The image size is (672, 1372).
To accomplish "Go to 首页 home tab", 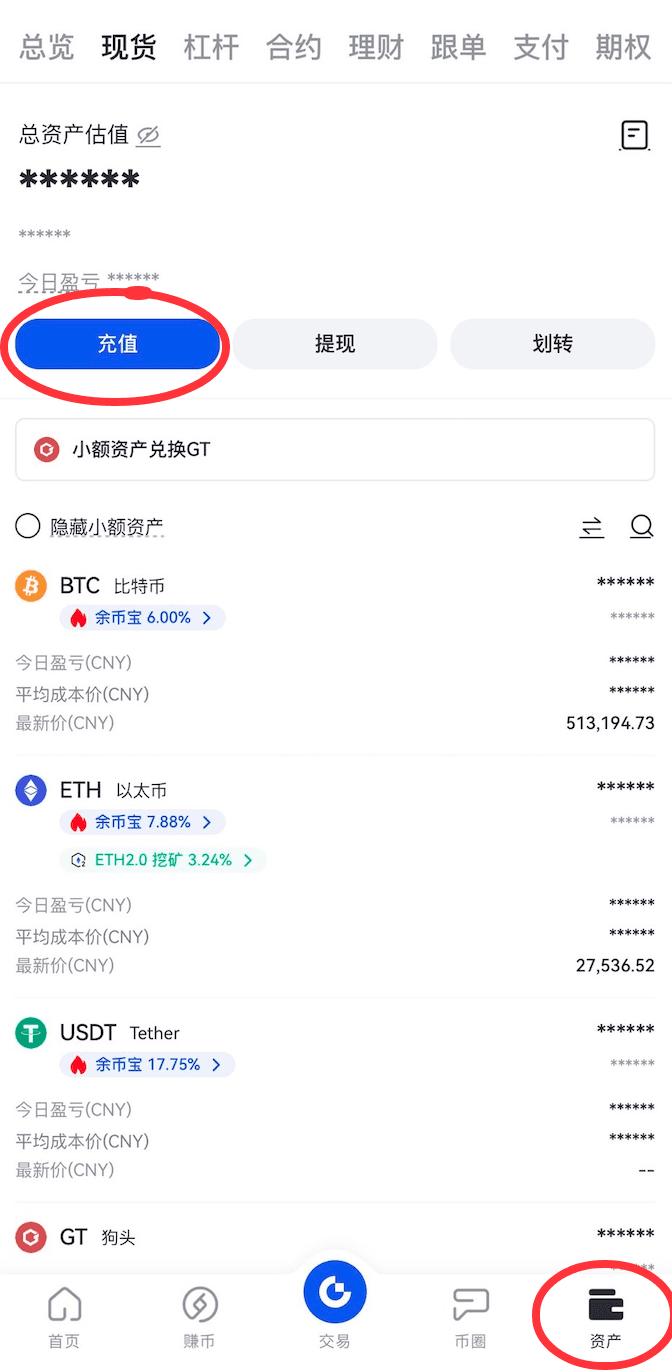I will click(x=64, y=1318).
